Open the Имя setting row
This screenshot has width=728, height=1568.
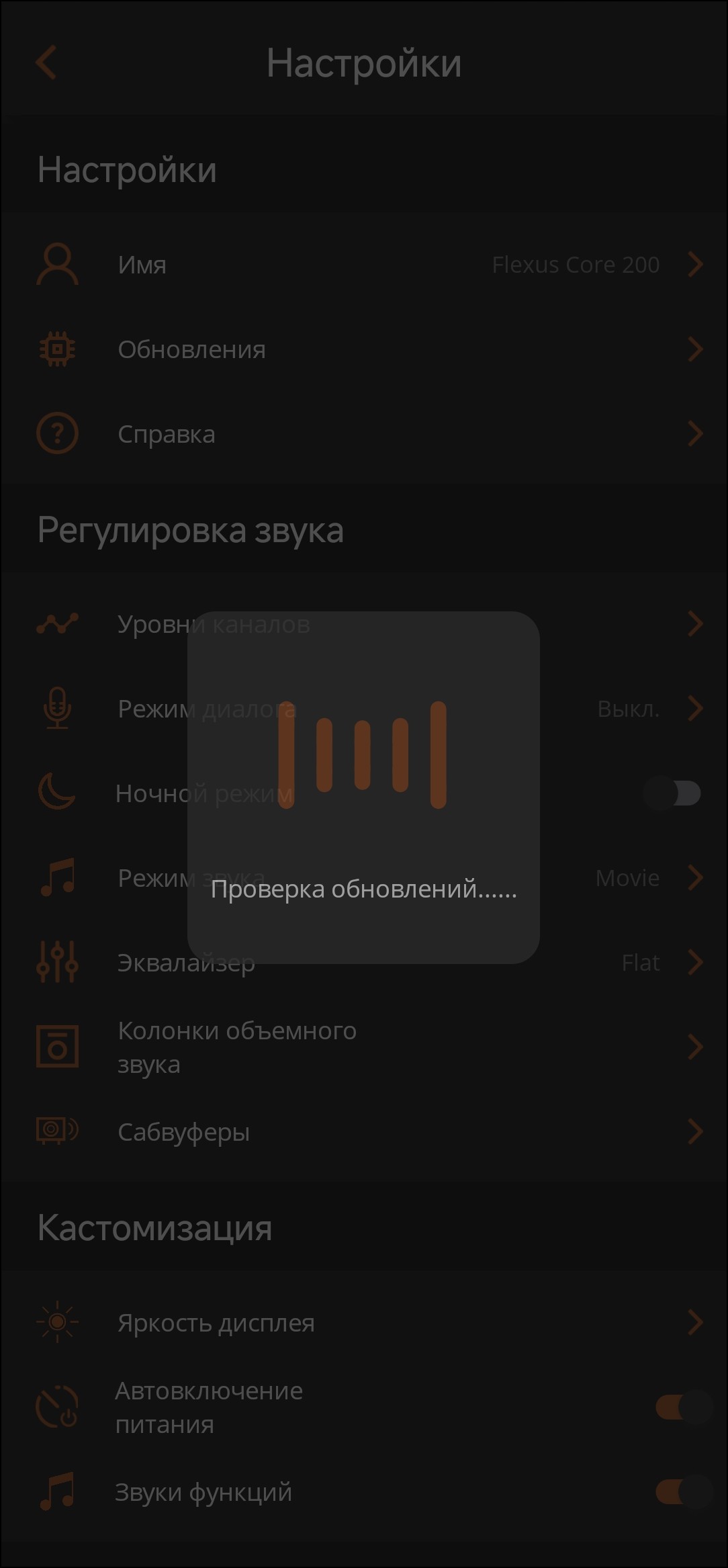click(363, 265)
